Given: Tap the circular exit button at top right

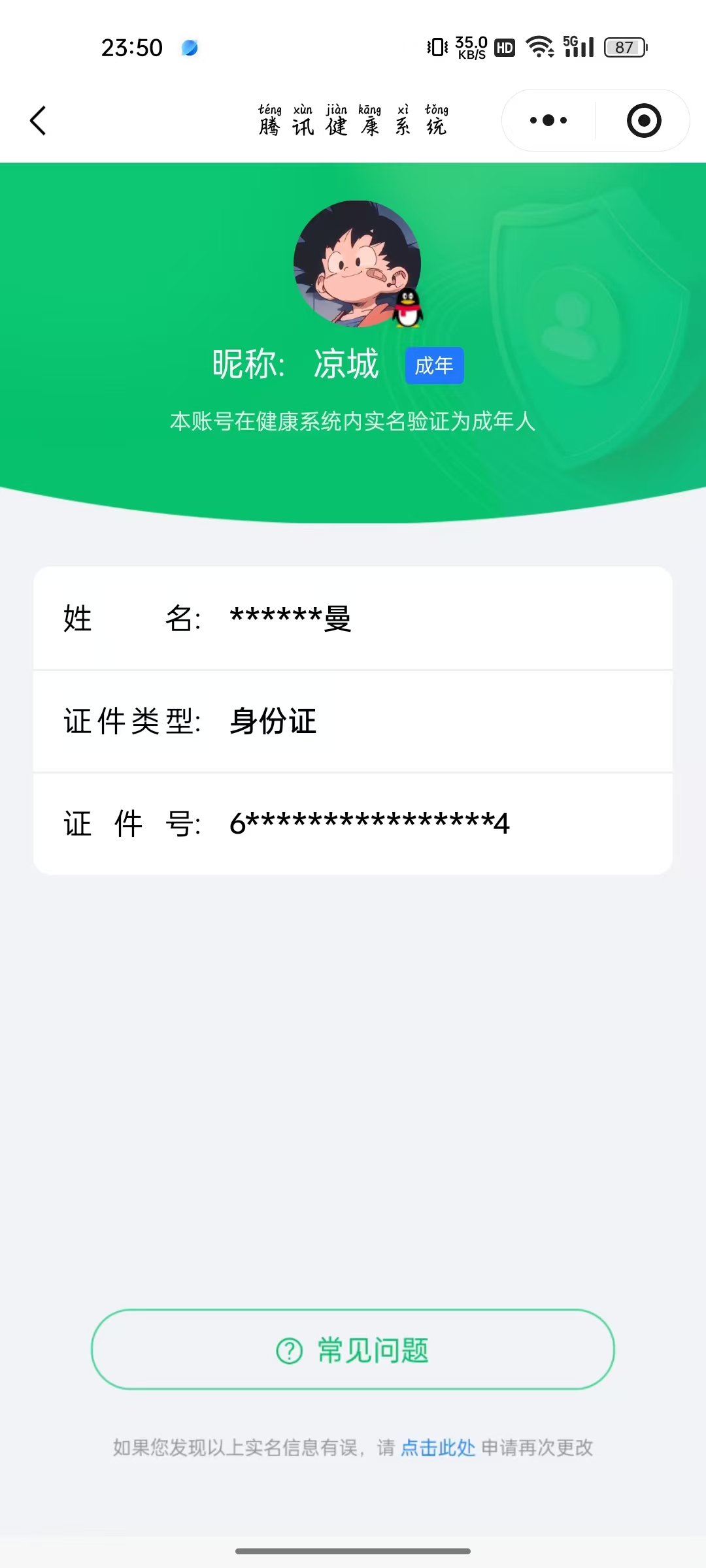Looking at the screenshot, I should [643, 120].
